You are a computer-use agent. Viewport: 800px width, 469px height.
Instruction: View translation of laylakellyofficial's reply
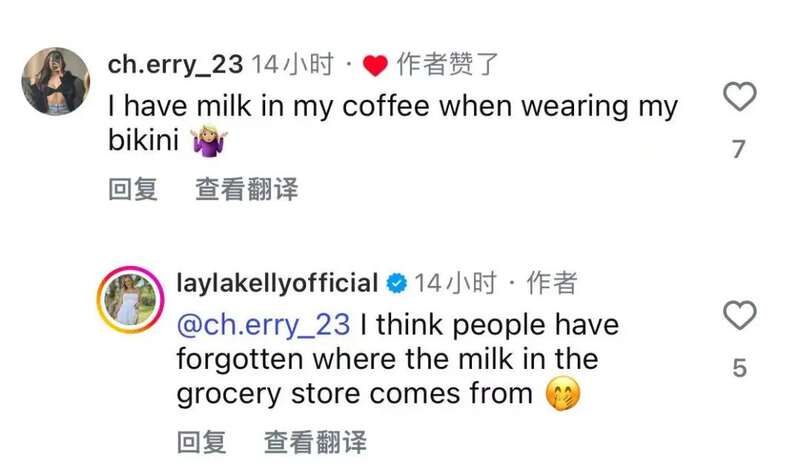(x=315, y=440)
